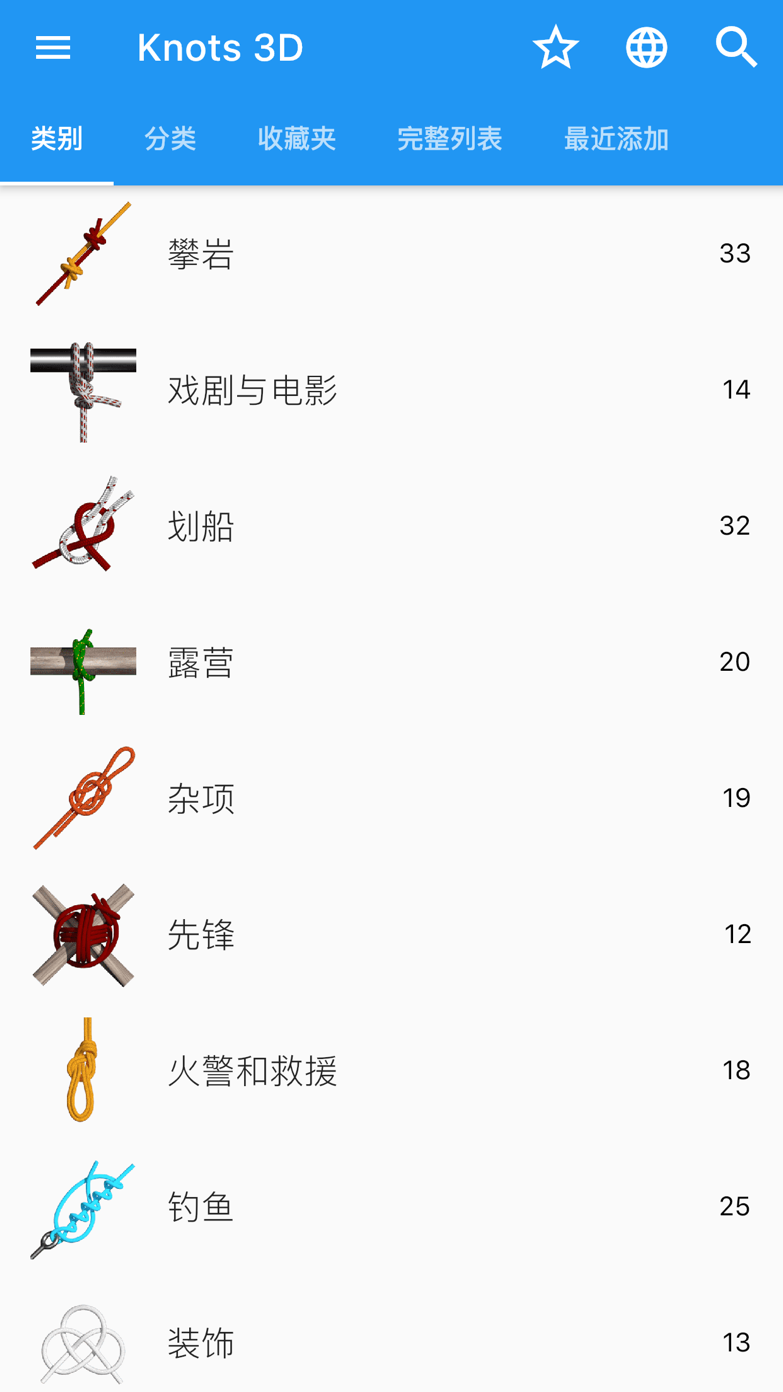Open the hamburger drawer menu
Screen dimensions: 783x1392
53,48
